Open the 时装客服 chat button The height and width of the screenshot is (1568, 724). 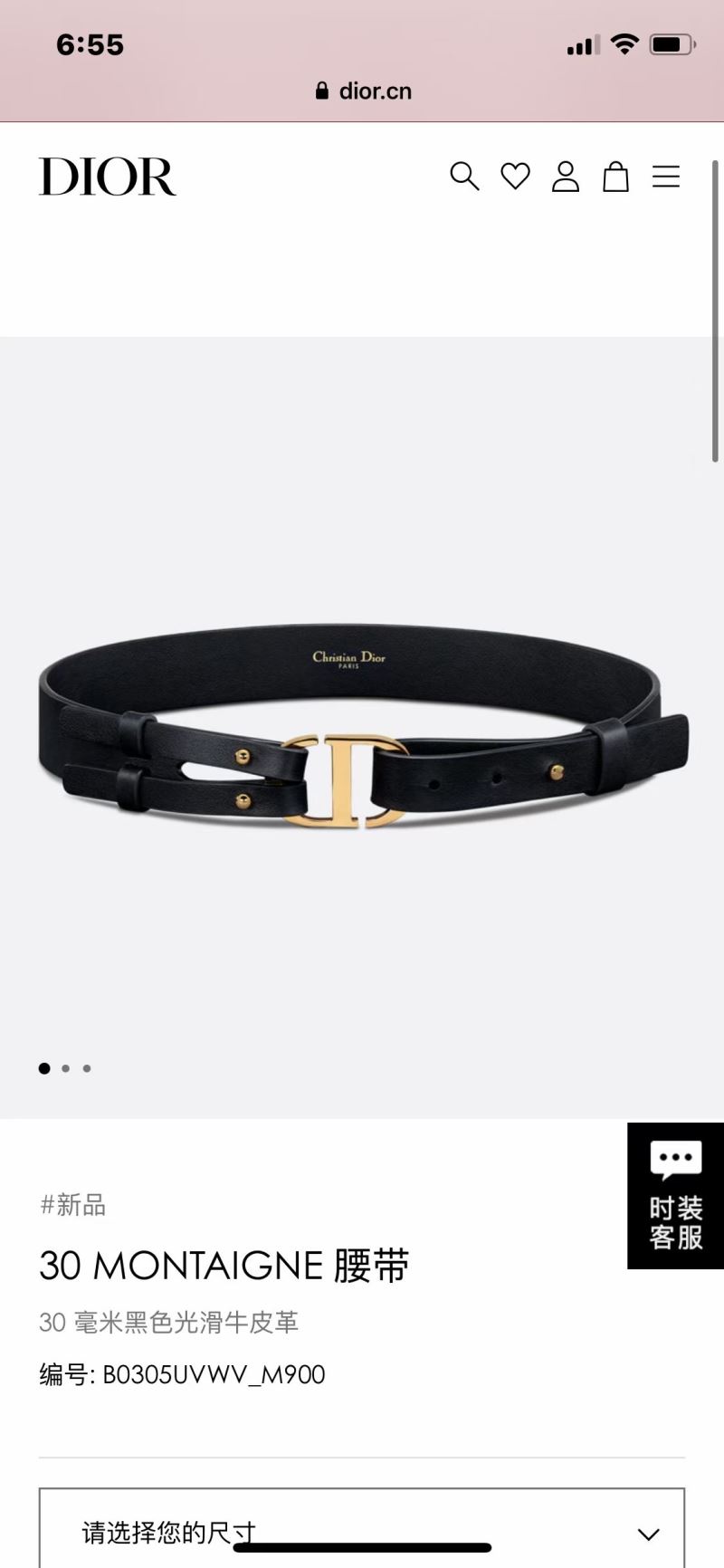point(675,1196)
